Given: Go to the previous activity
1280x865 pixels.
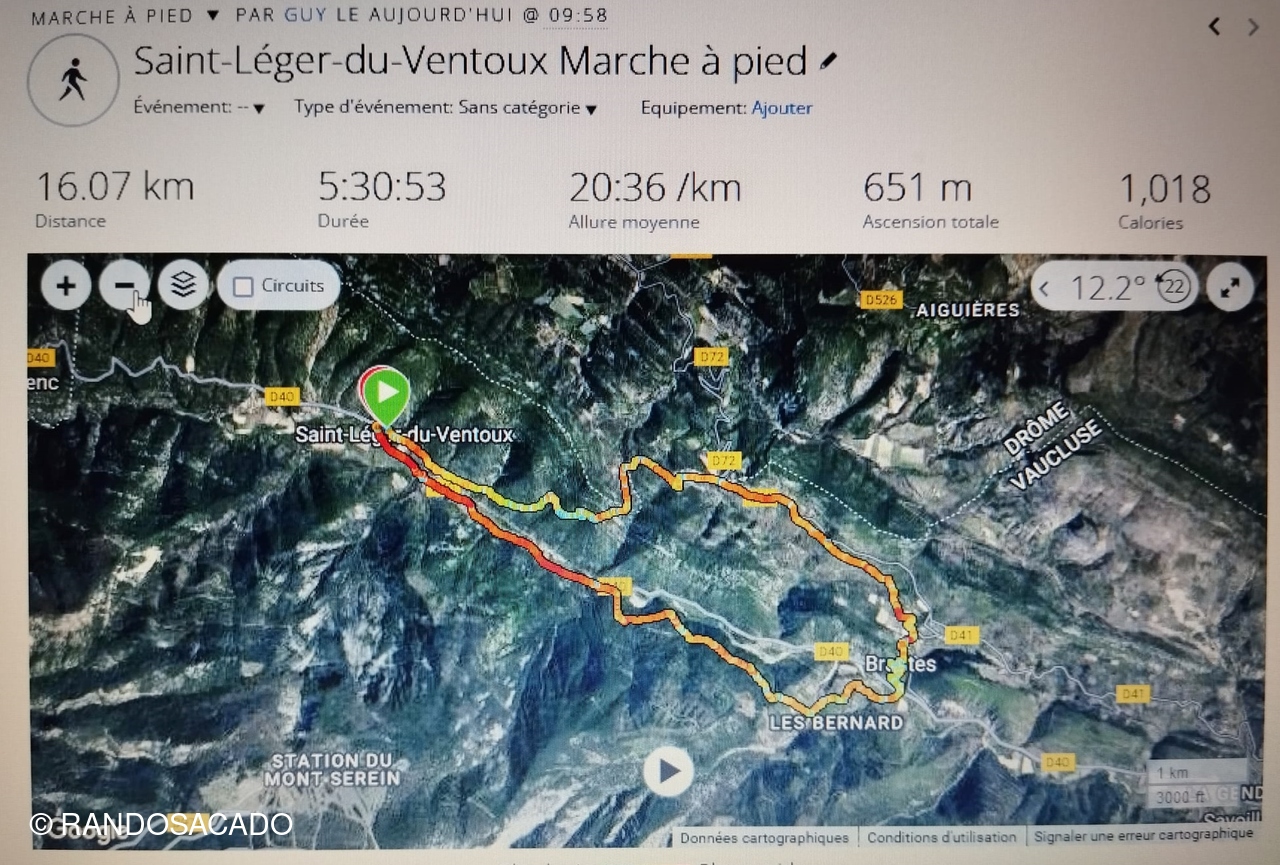Looking at the screenshot, I should (x=1214, y=27).
